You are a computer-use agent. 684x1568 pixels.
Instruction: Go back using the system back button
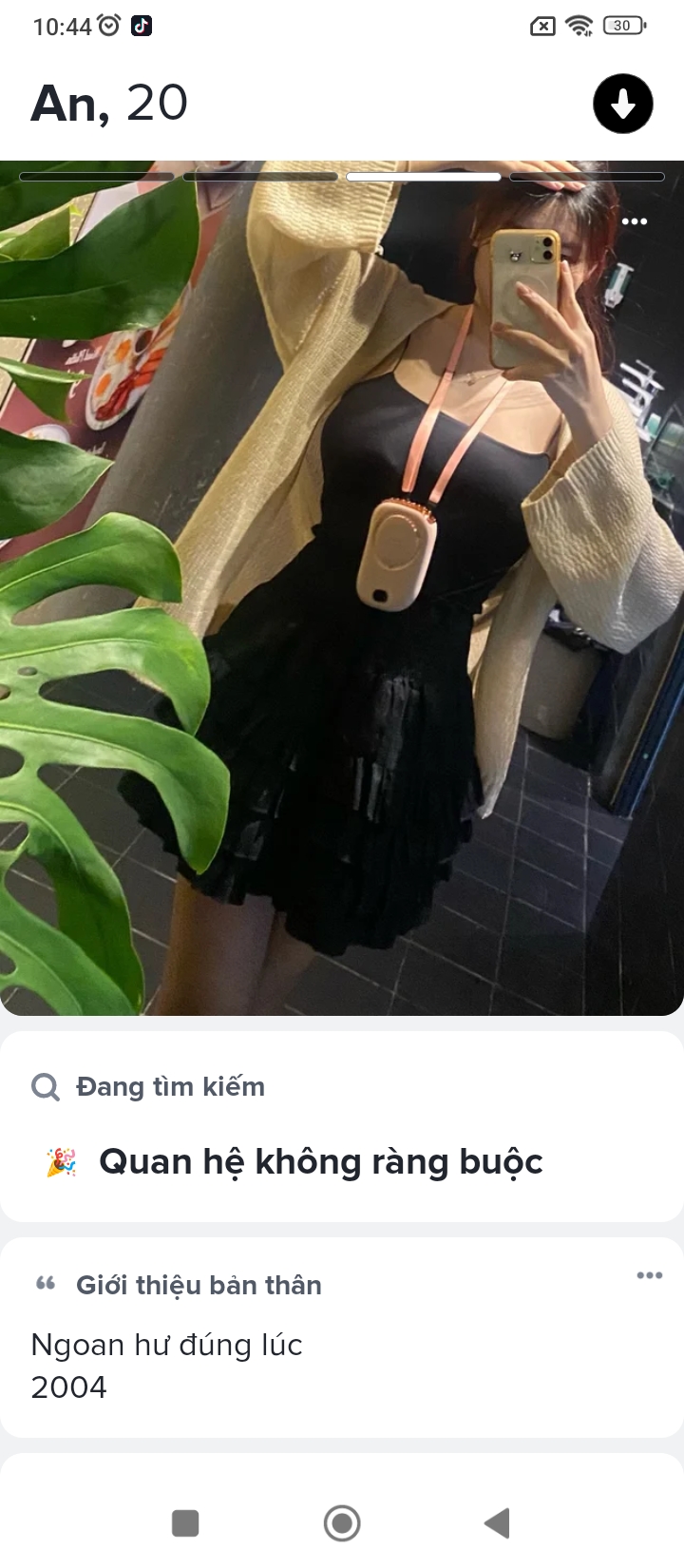(498, 1522)
